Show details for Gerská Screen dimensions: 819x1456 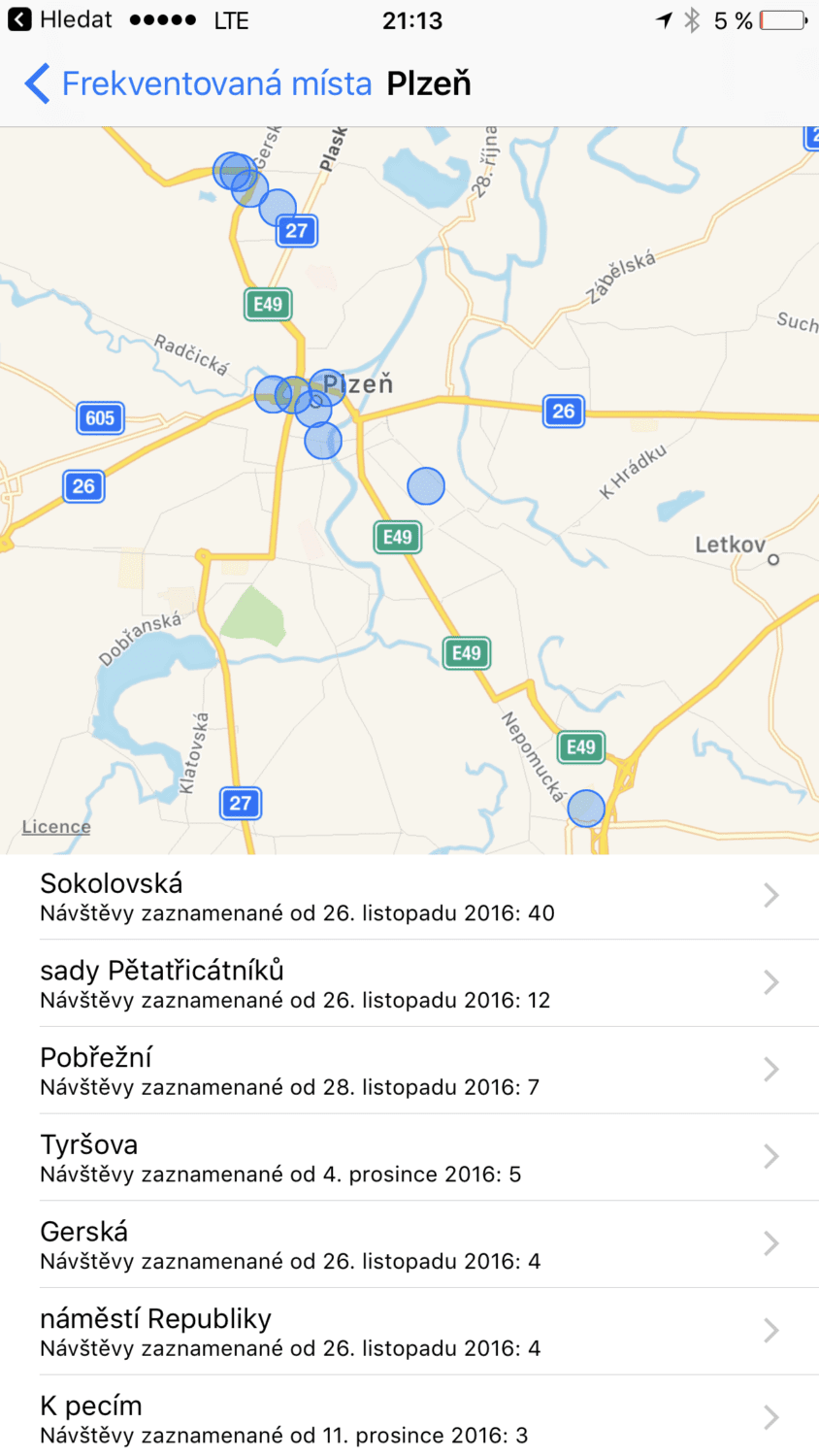point(409,1244)
